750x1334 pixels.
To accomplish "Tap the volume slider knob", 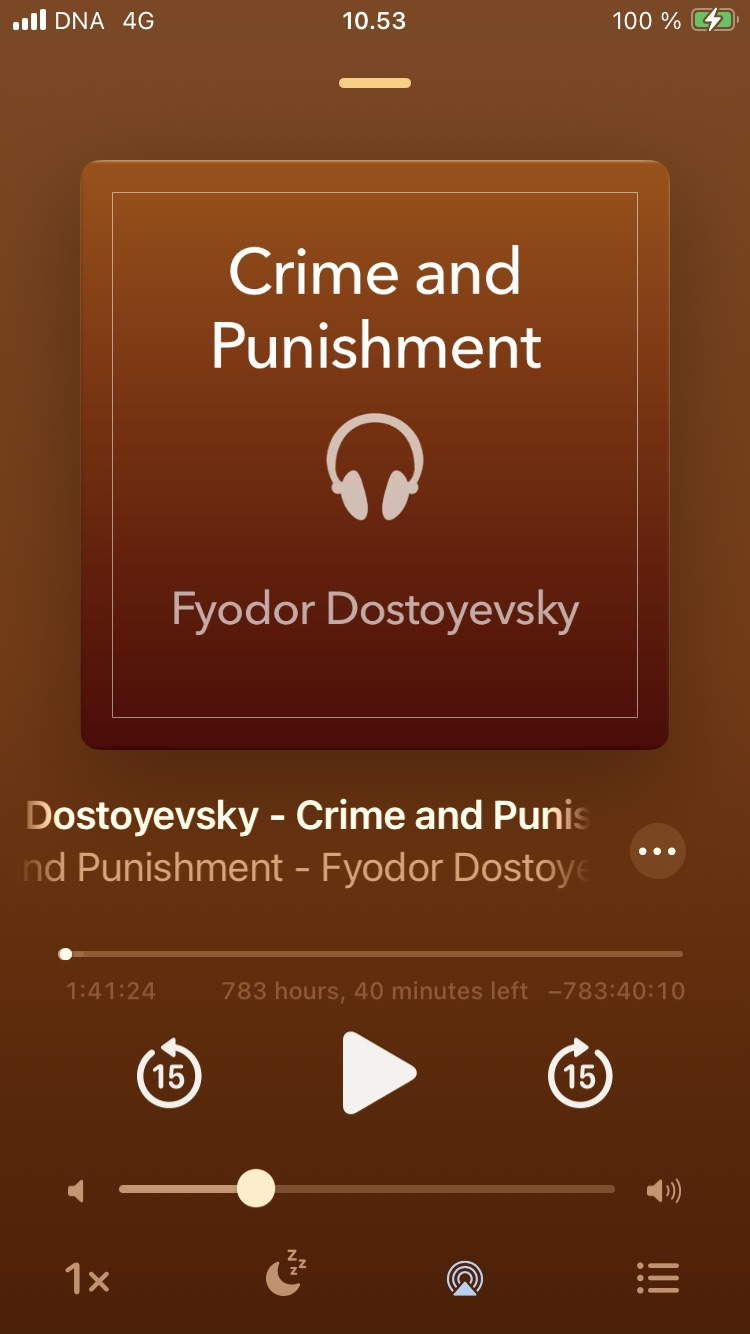I will [x=256, y=1189].
